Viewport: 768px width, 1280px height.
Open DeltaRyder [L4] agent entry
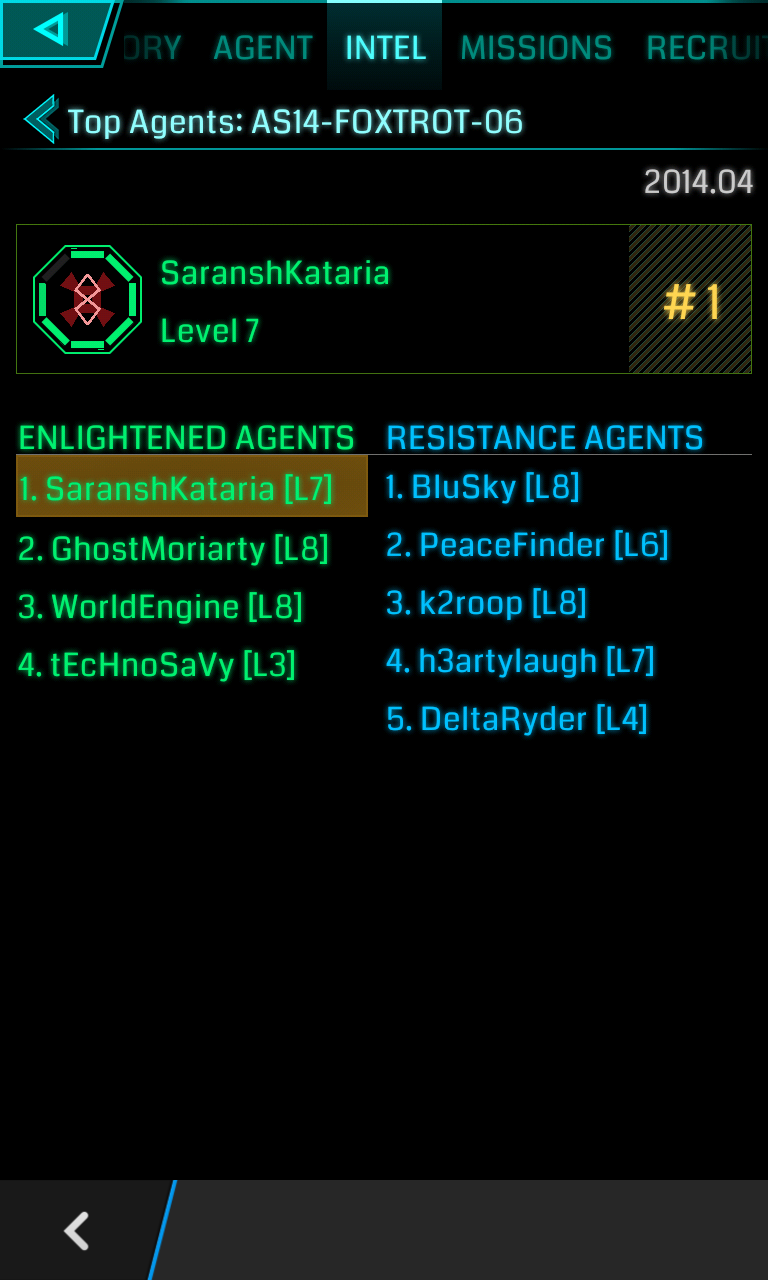517,719
